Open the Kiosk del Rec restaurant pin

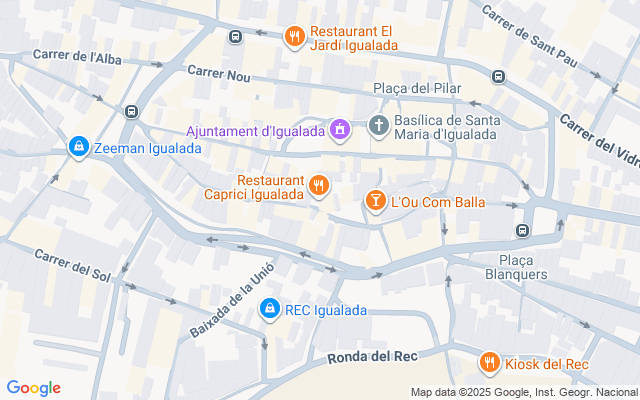coord(489,362)
